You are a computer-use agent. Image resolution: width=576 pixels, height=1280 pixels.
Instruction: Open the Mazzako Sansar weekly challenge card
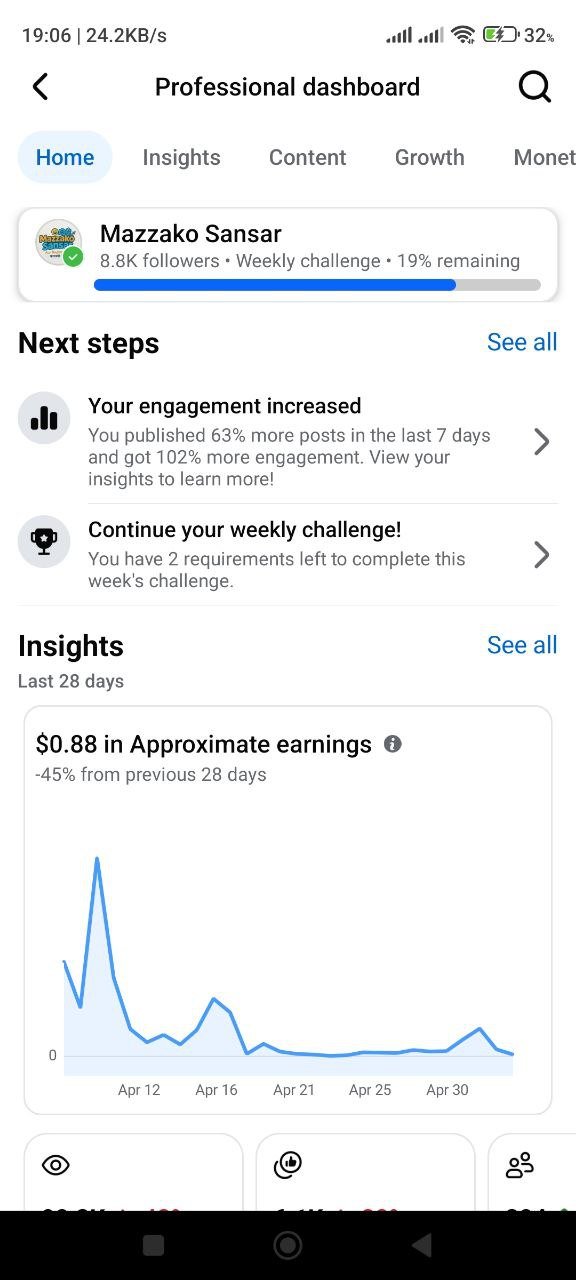click(x=288, y=254)
